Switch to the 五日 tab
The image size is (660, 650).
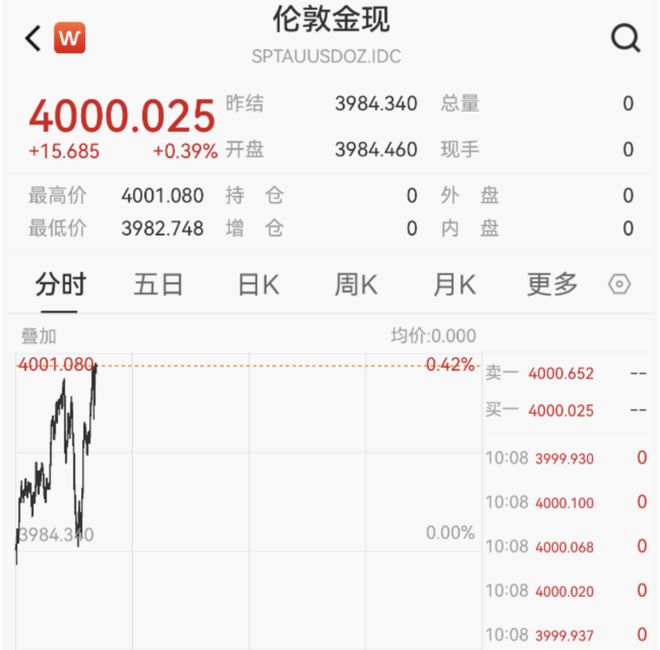pos(158,285)
